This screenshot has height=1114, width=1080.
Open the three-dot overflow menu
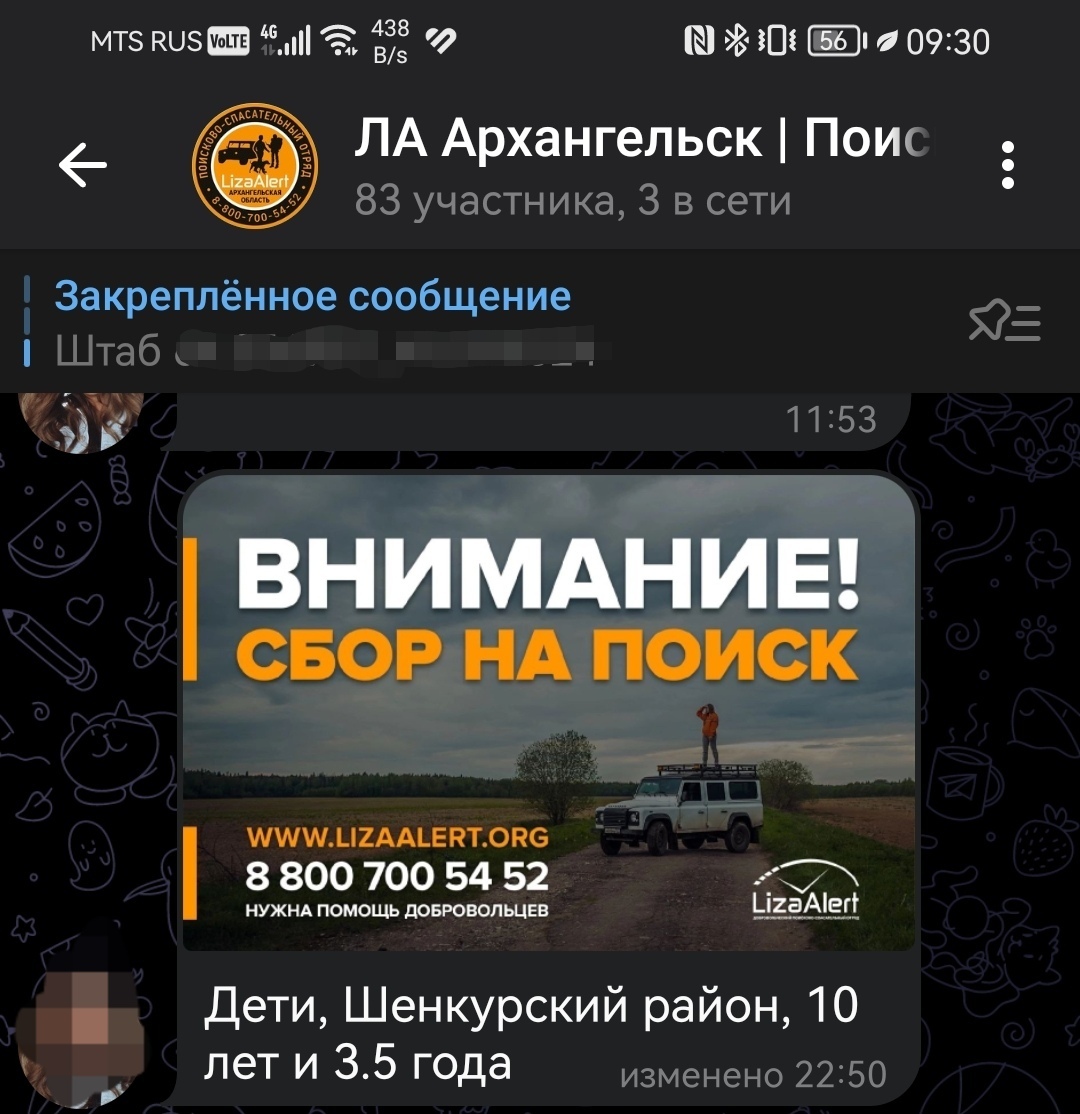[x=1007, y=165]
